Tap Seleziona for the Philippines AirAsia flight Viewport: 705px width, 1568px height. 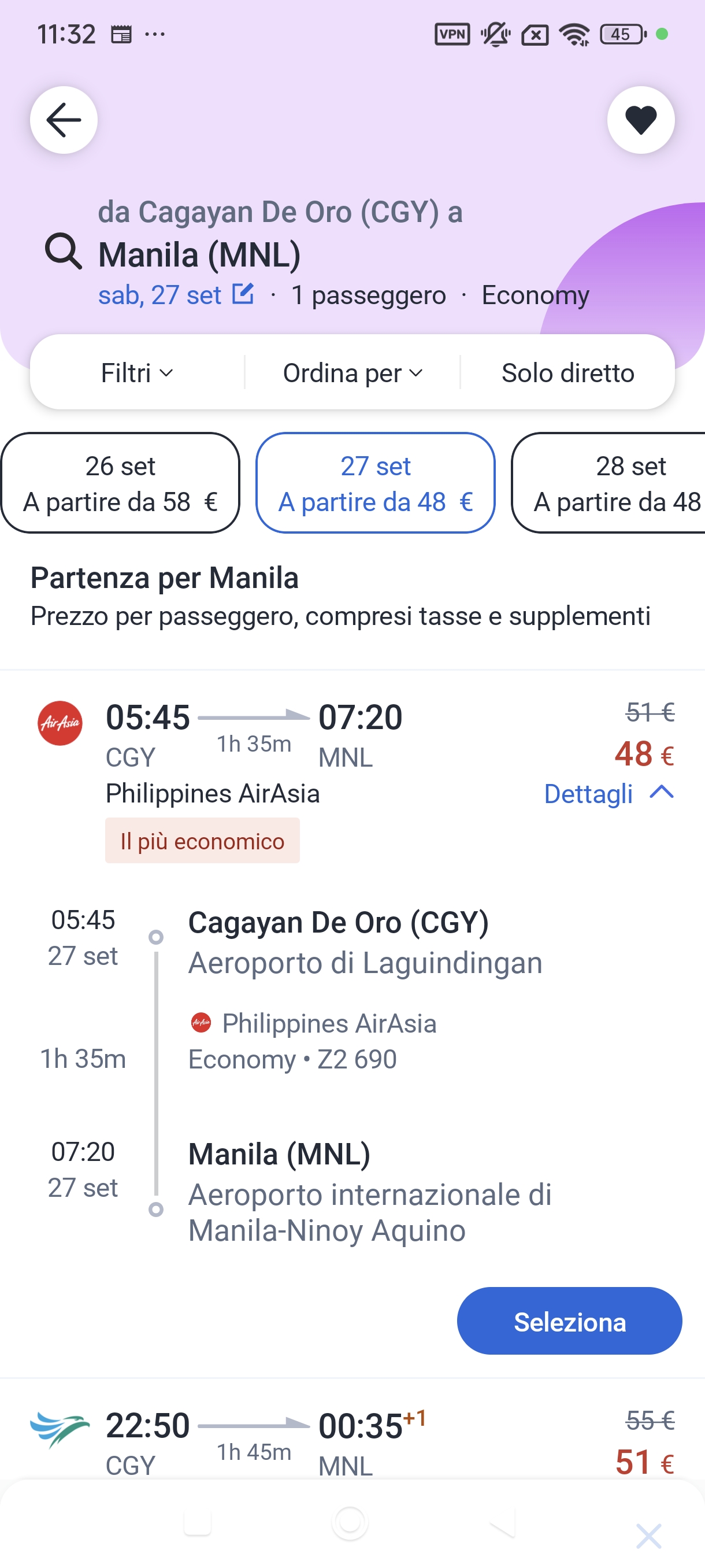coord(569,1322)
